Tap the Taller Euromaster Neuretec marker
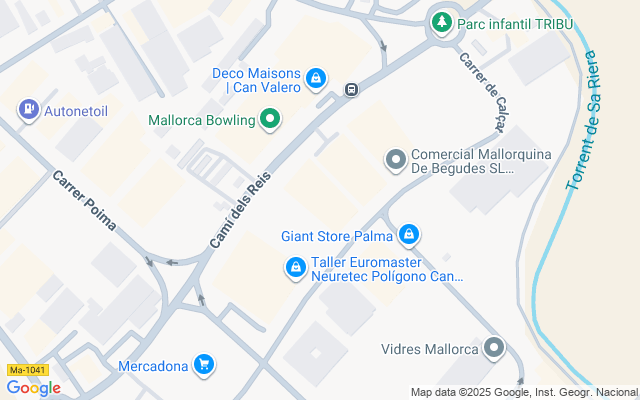 pyautogui.click(x=296, y=268)
